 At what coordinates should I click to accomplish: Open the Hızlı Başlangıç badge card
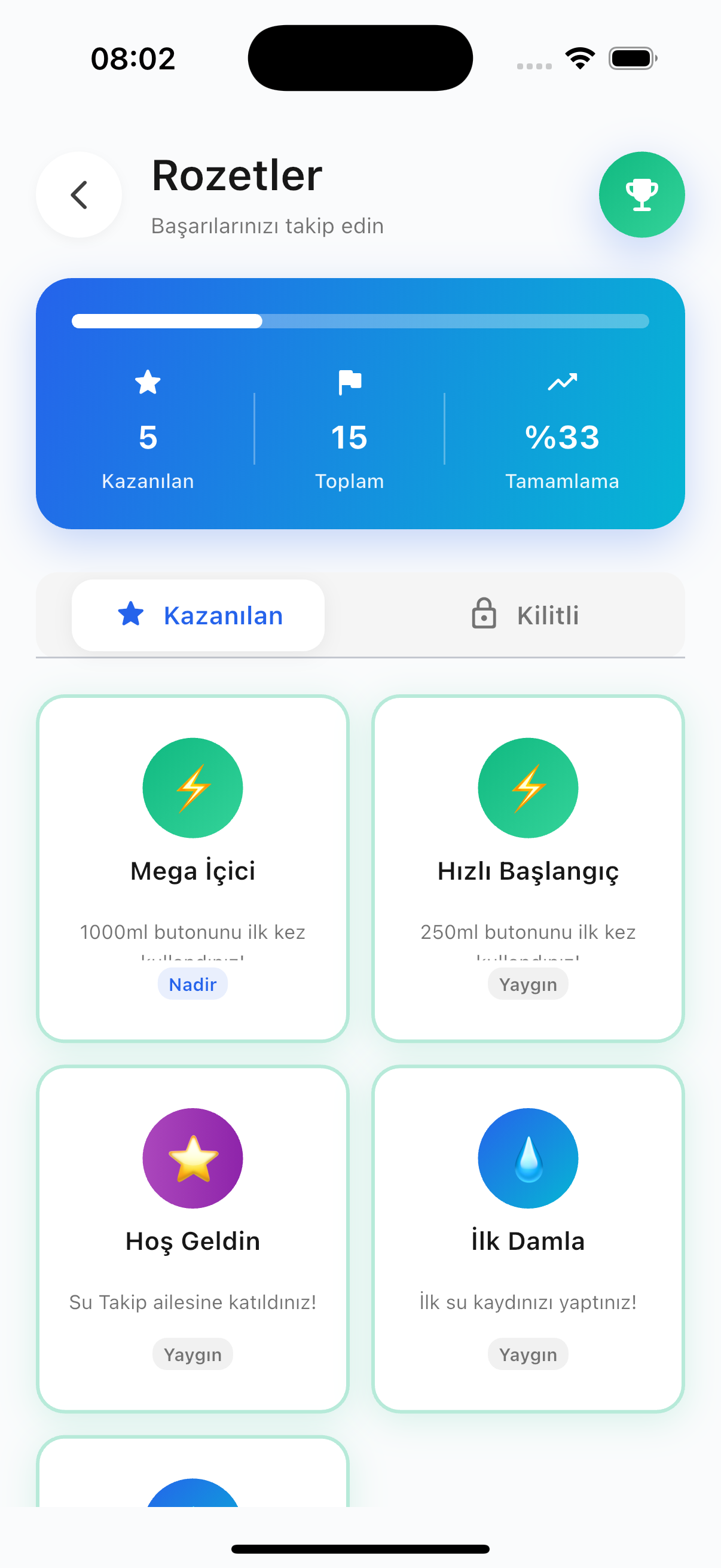pyautogui.click(x=527, y=868)
